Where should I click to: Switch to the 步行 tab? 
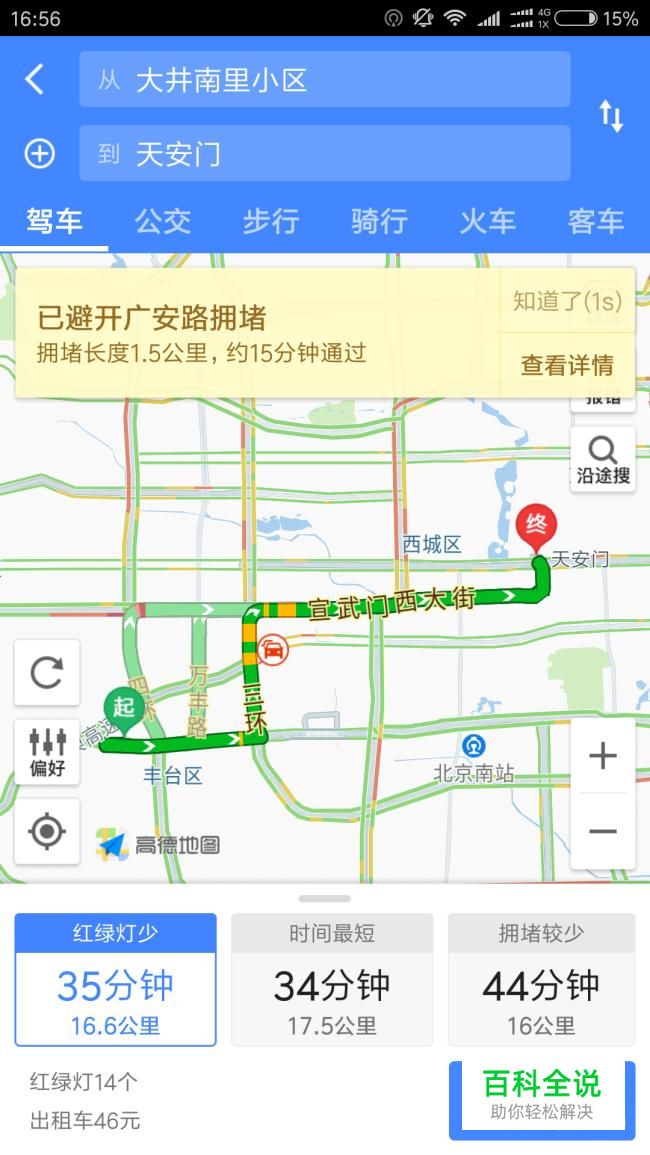click(271, 221)
